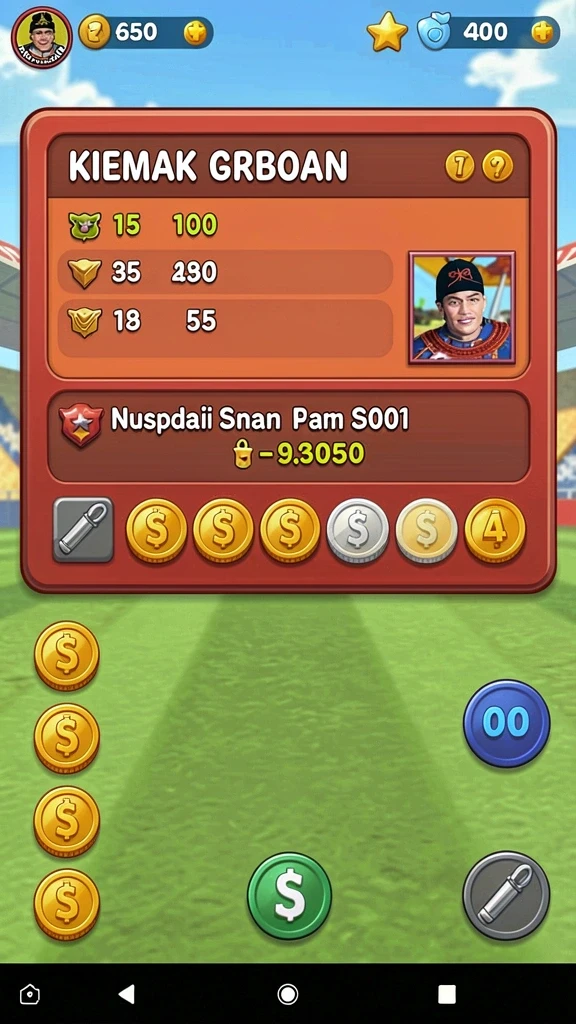Image resolution: width=576 pixels, height=1024 pixels.
Task: Add more coins via the plus beside 650
Action: (195, 33)
